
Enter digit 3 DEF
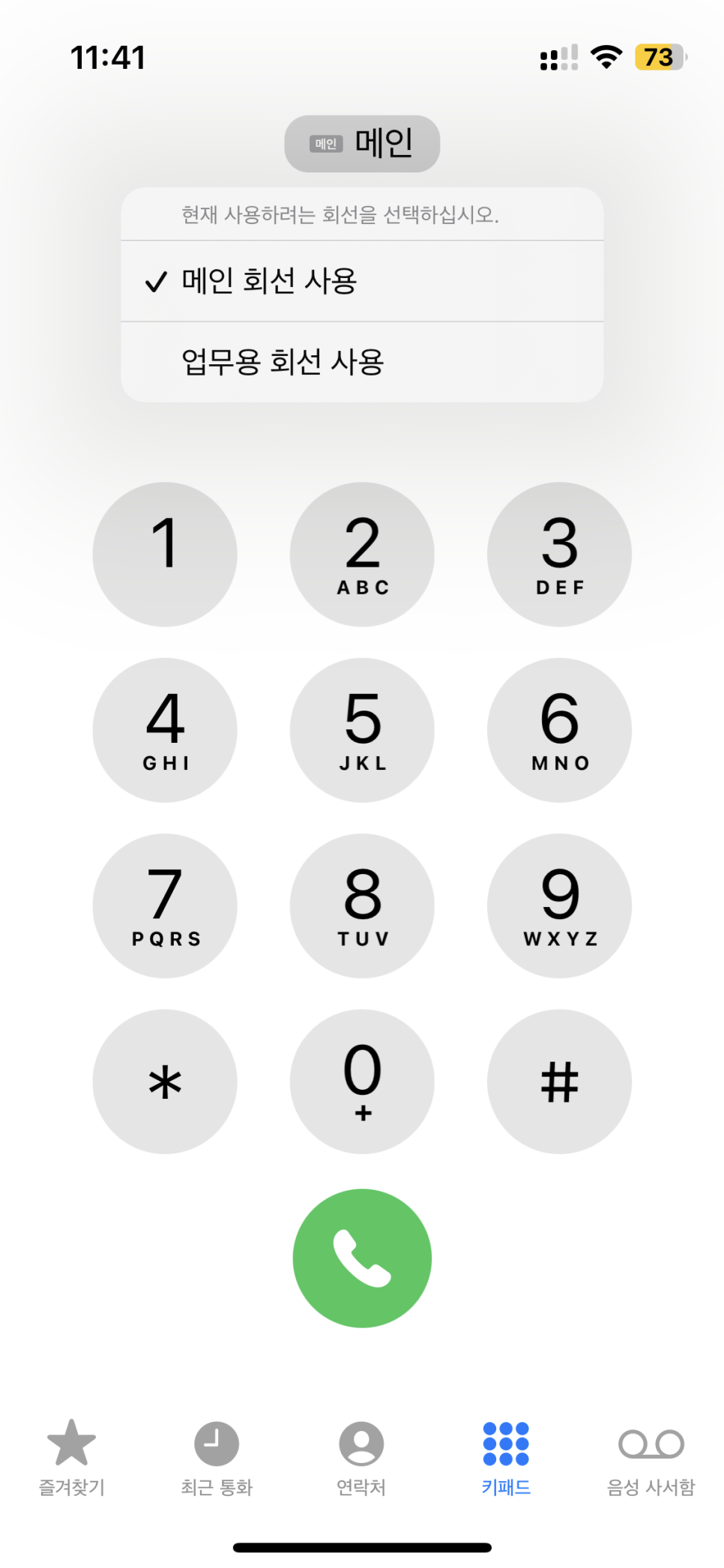[559, 554]
